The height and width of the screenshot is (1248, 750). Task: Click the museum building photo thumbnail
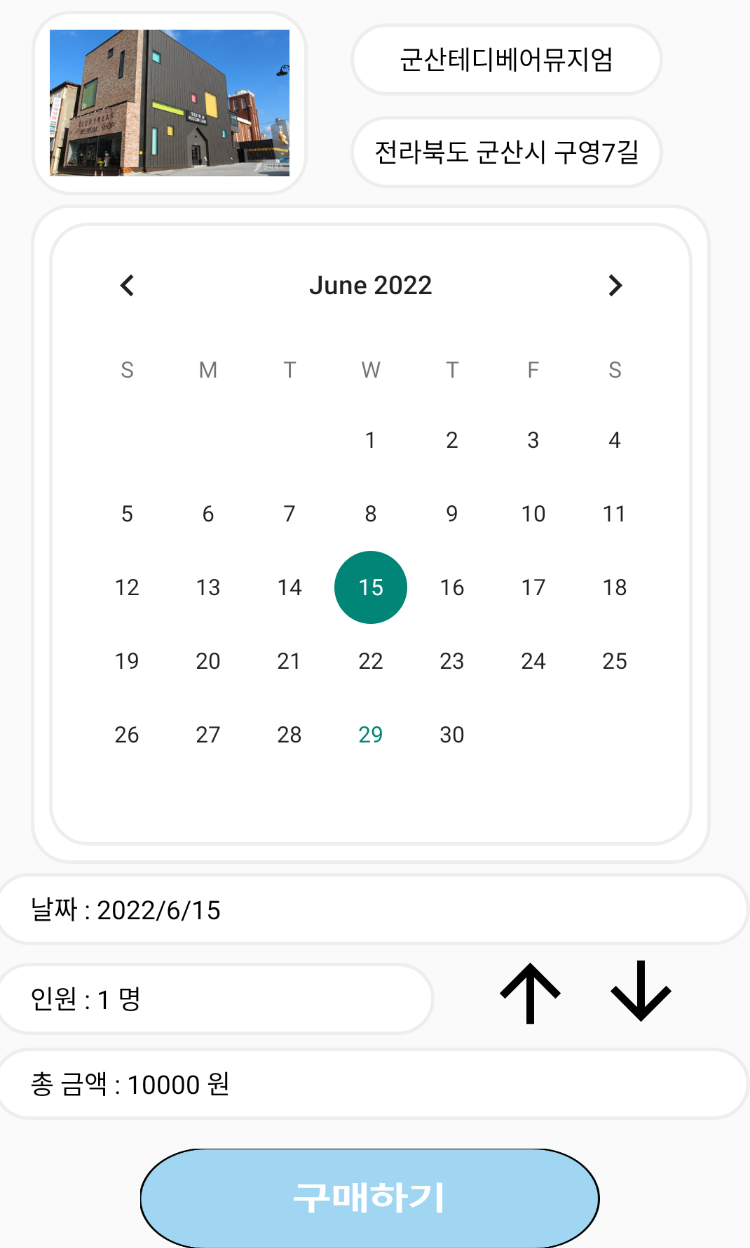tap(169, 104)
